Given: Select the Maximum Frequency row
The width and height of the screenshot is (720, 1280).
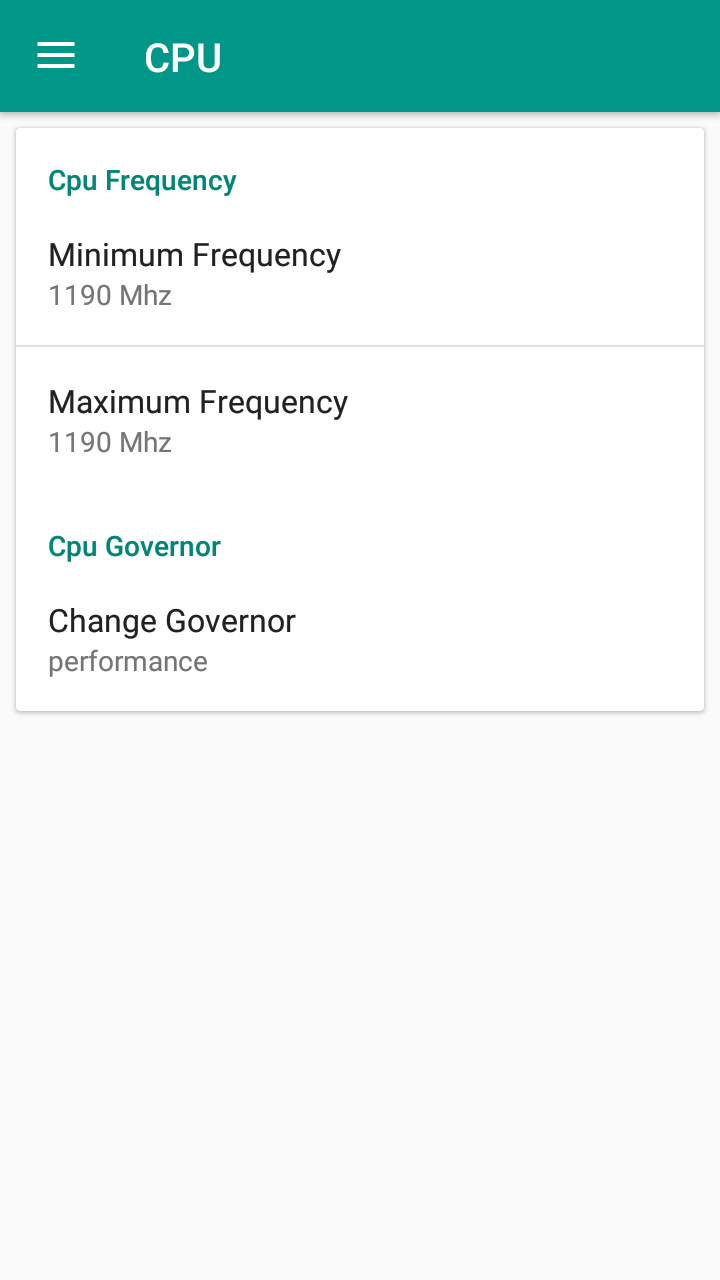Looking at the screenshot, I should click(x=360, y=420).
